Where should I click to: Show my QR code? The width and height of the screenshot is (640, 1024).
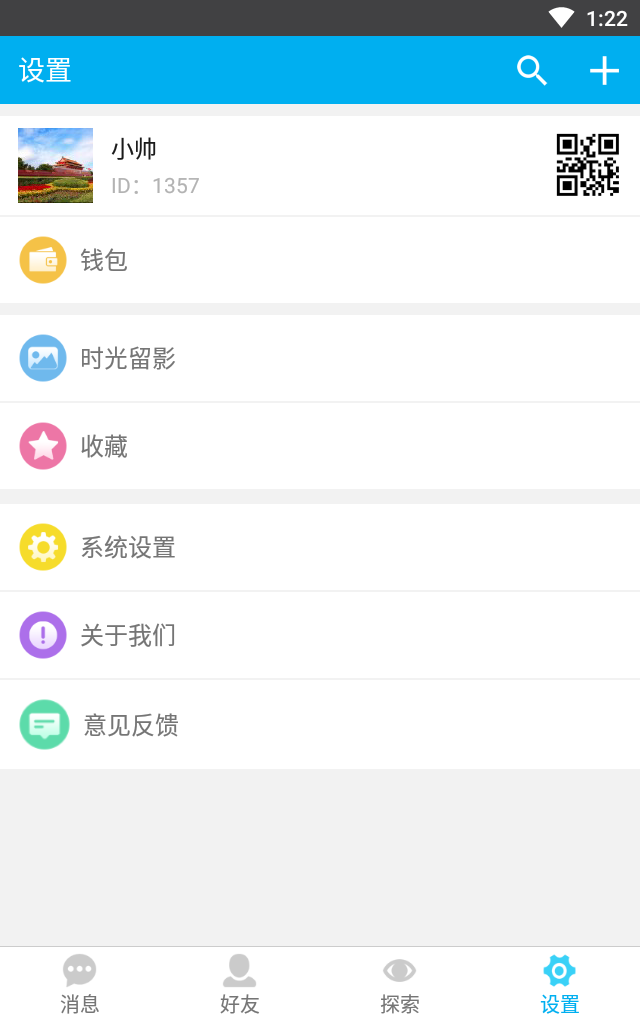pos(588,165)
